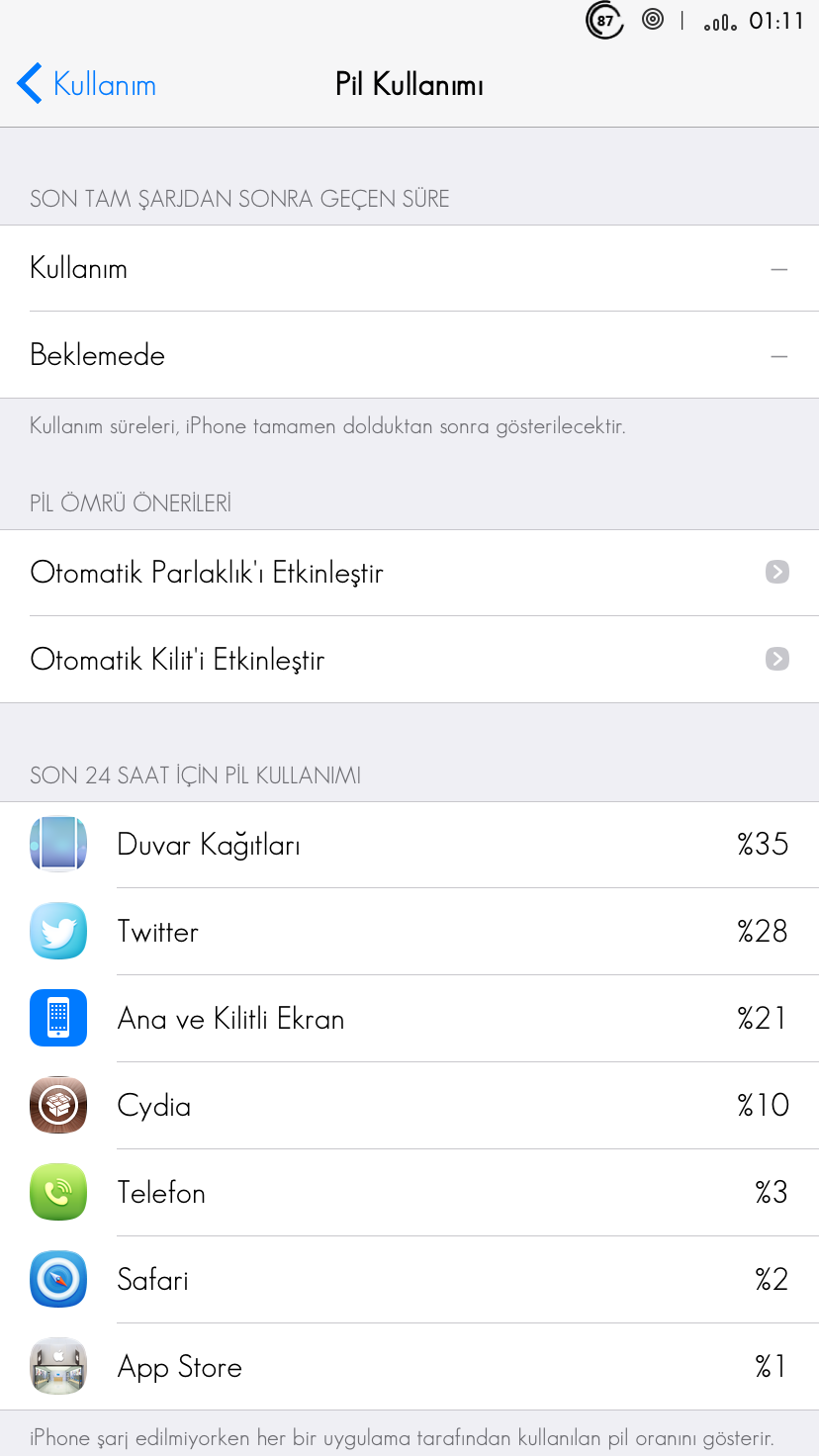
Task: Open Otomatik Kilit'i Etkinleştir suggestion
Action: pyautogui.click(x=409, y=660)
